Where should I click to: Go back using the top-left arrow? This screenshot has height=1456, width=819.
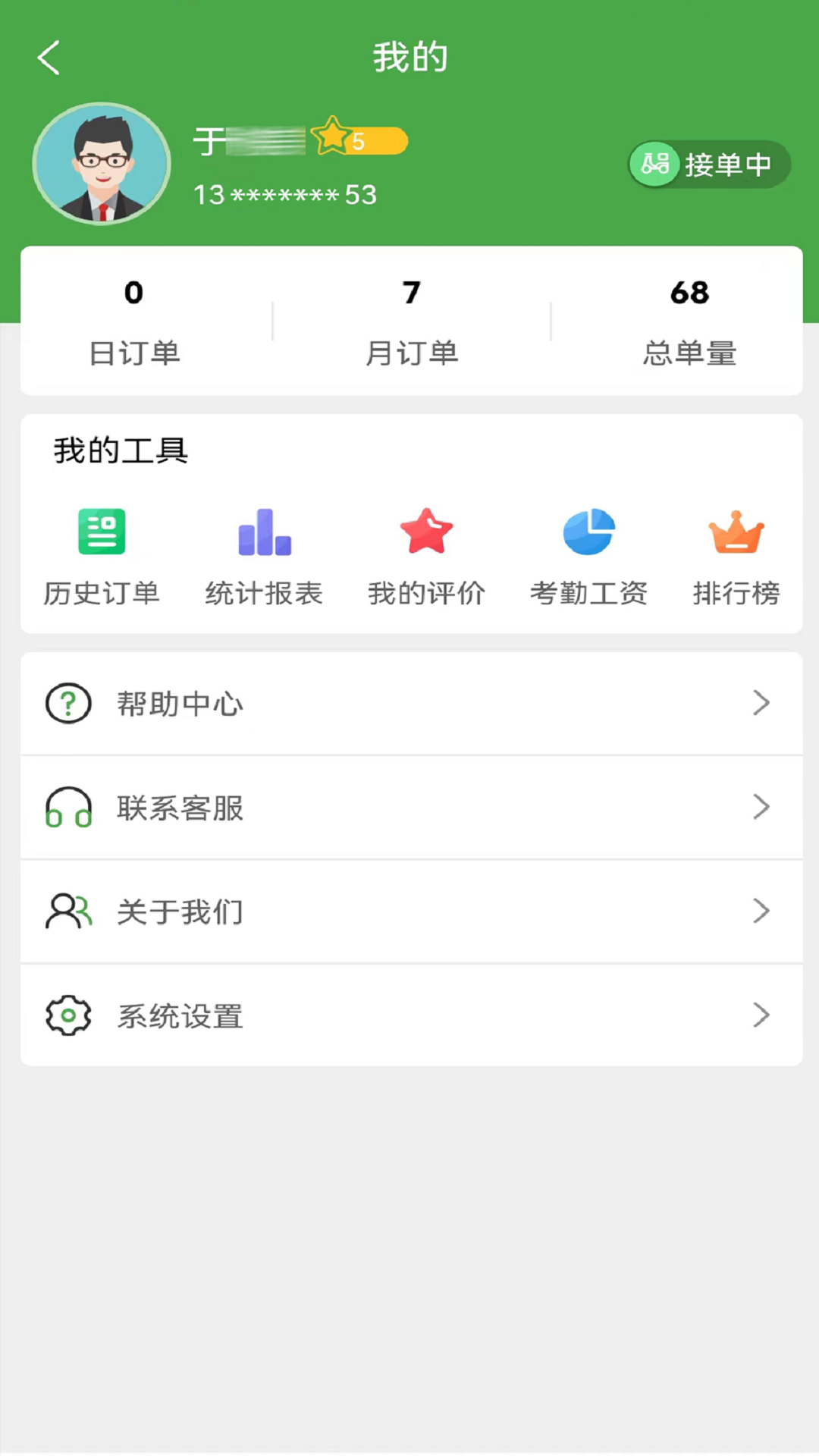point(49,58)
